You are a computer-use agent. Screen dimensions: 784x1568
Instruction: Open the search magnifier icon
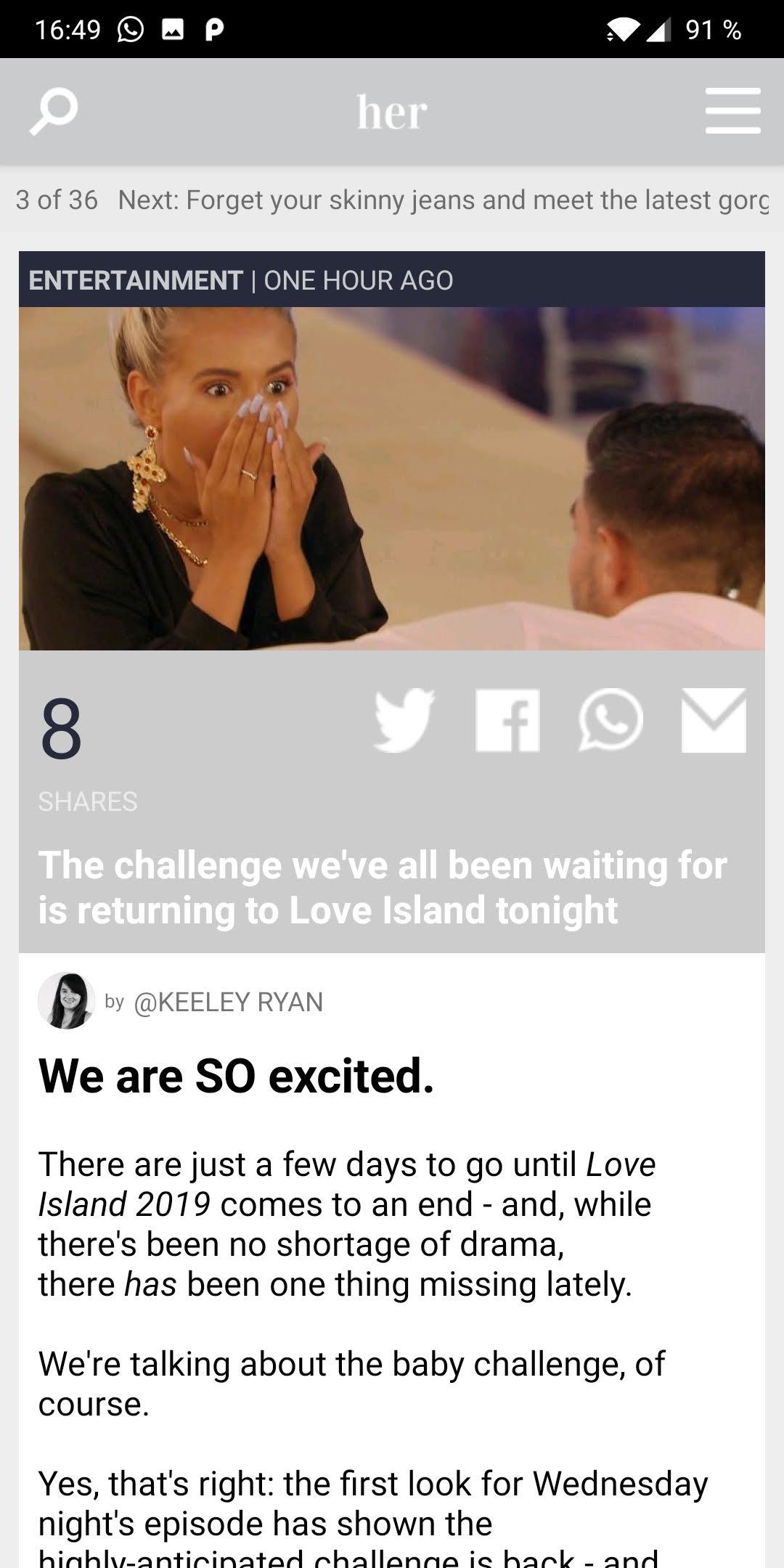pyautogui.click(x=53, y=112)
